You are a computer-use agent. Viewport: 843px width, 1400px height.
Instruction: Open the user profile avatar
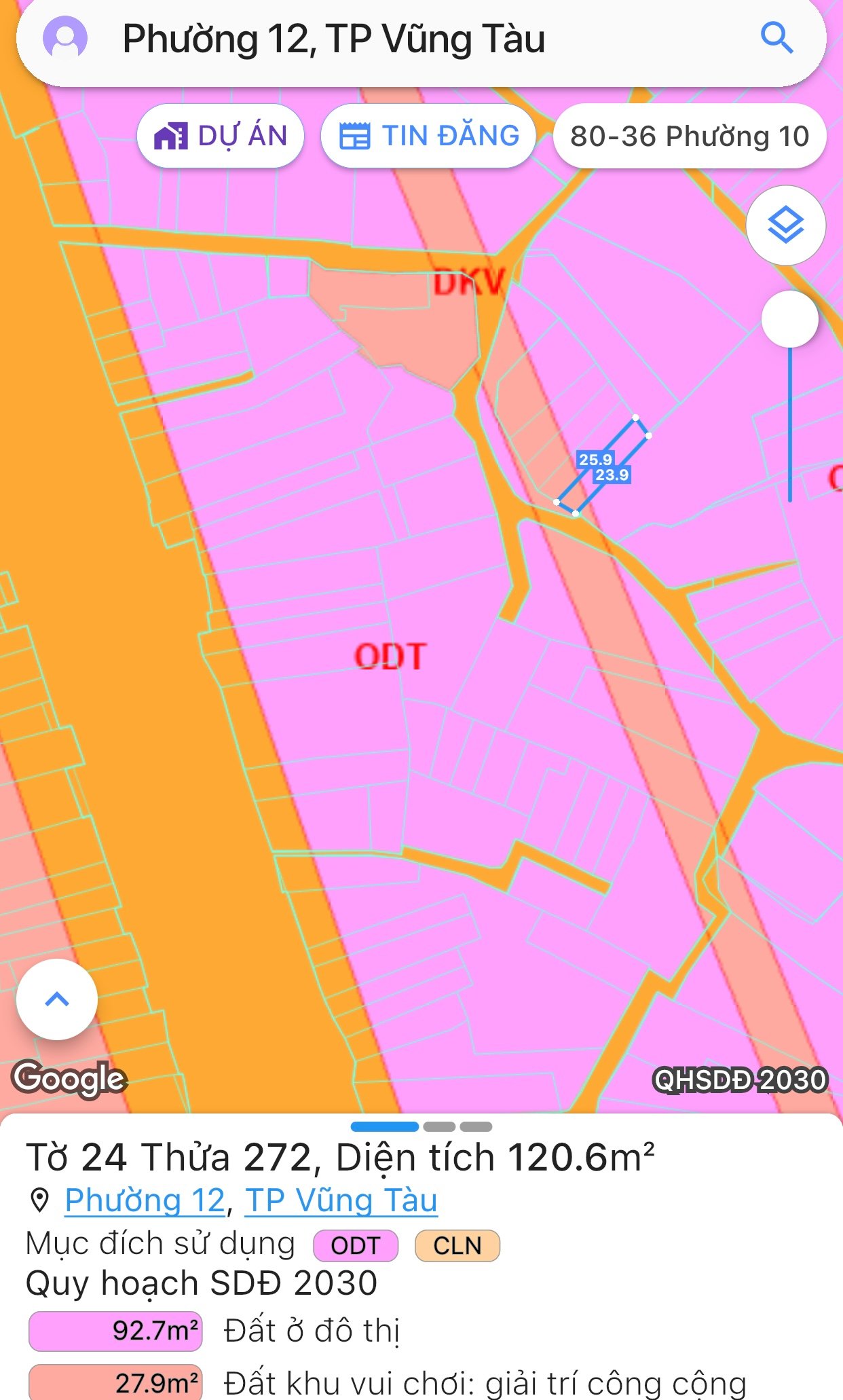coord(65,39)
